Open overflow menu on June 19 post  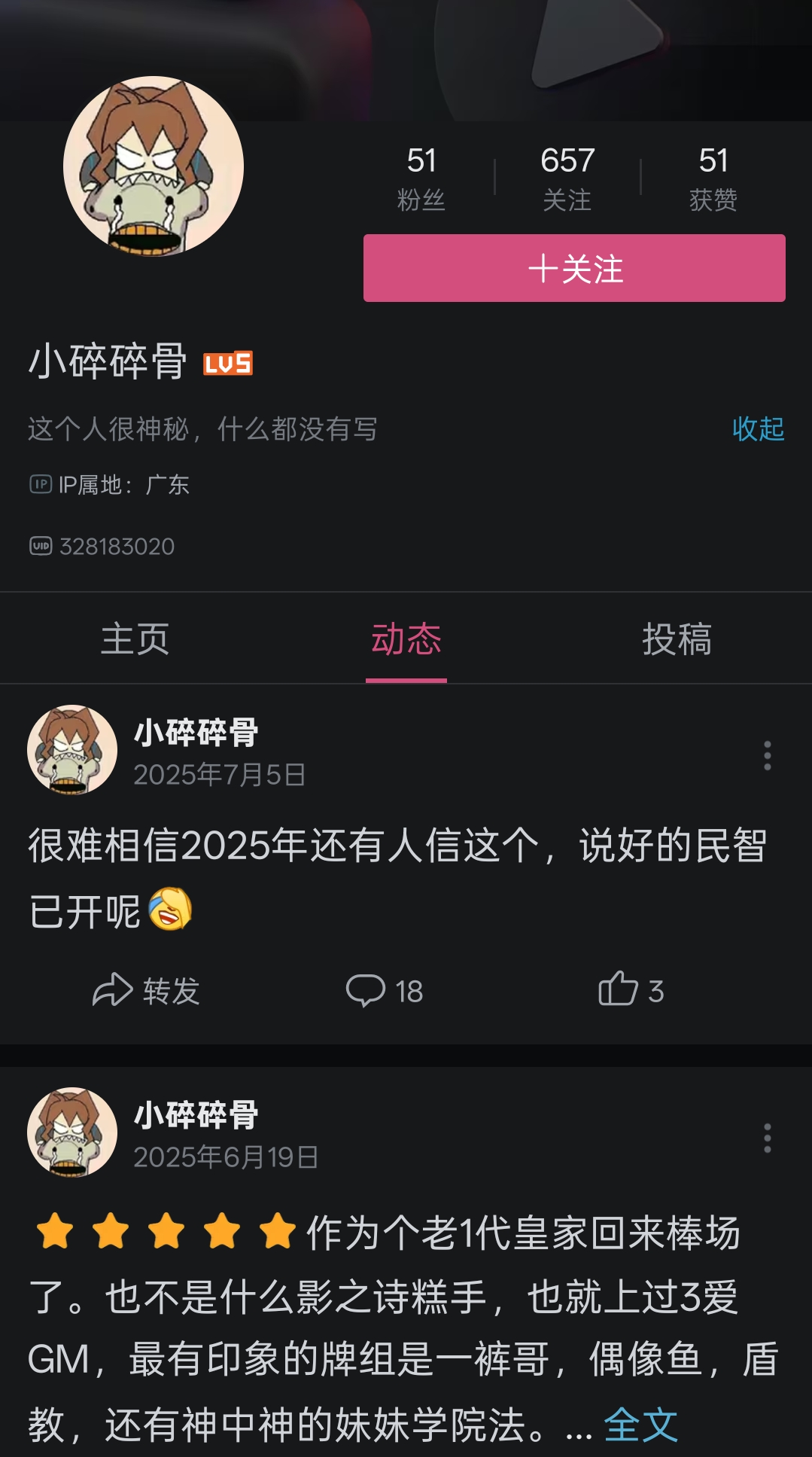(767, 1138)
